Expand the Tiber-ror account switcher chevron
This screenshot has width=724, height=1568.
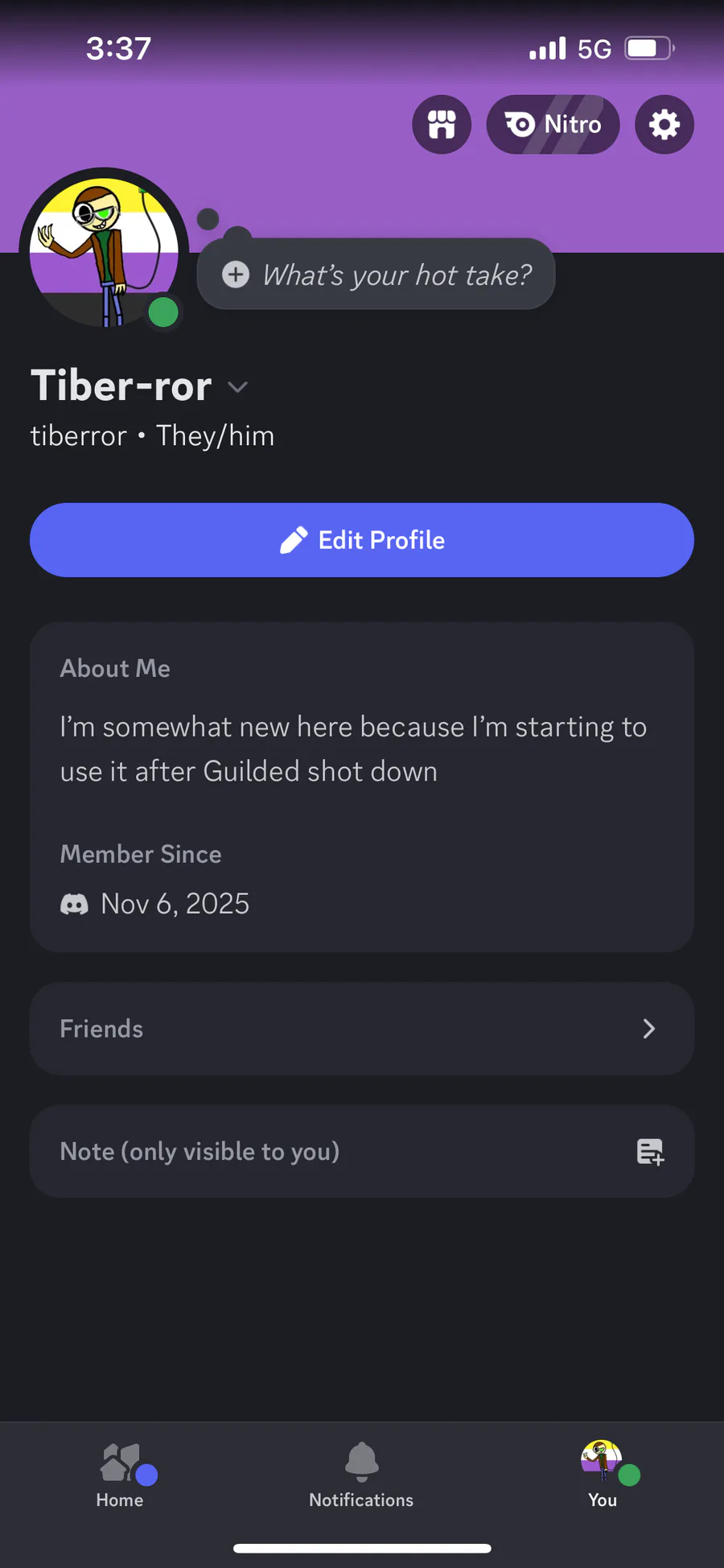237,387
